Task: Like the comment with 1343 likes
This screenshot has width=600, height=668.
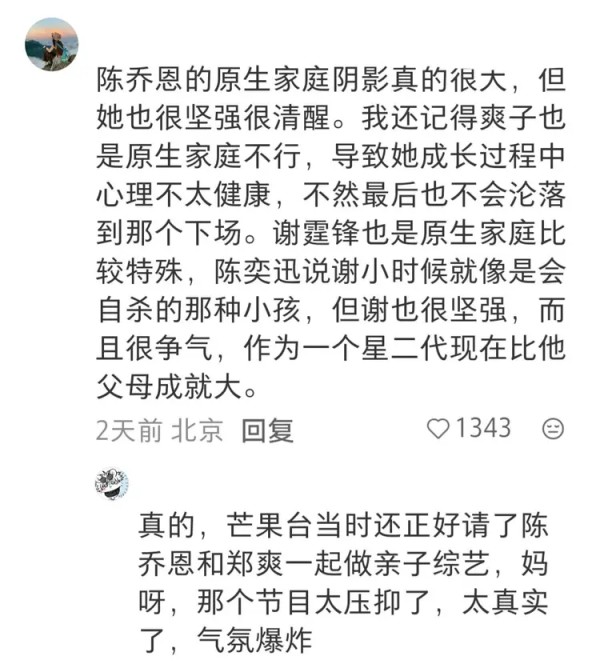Action: point(438,429)
